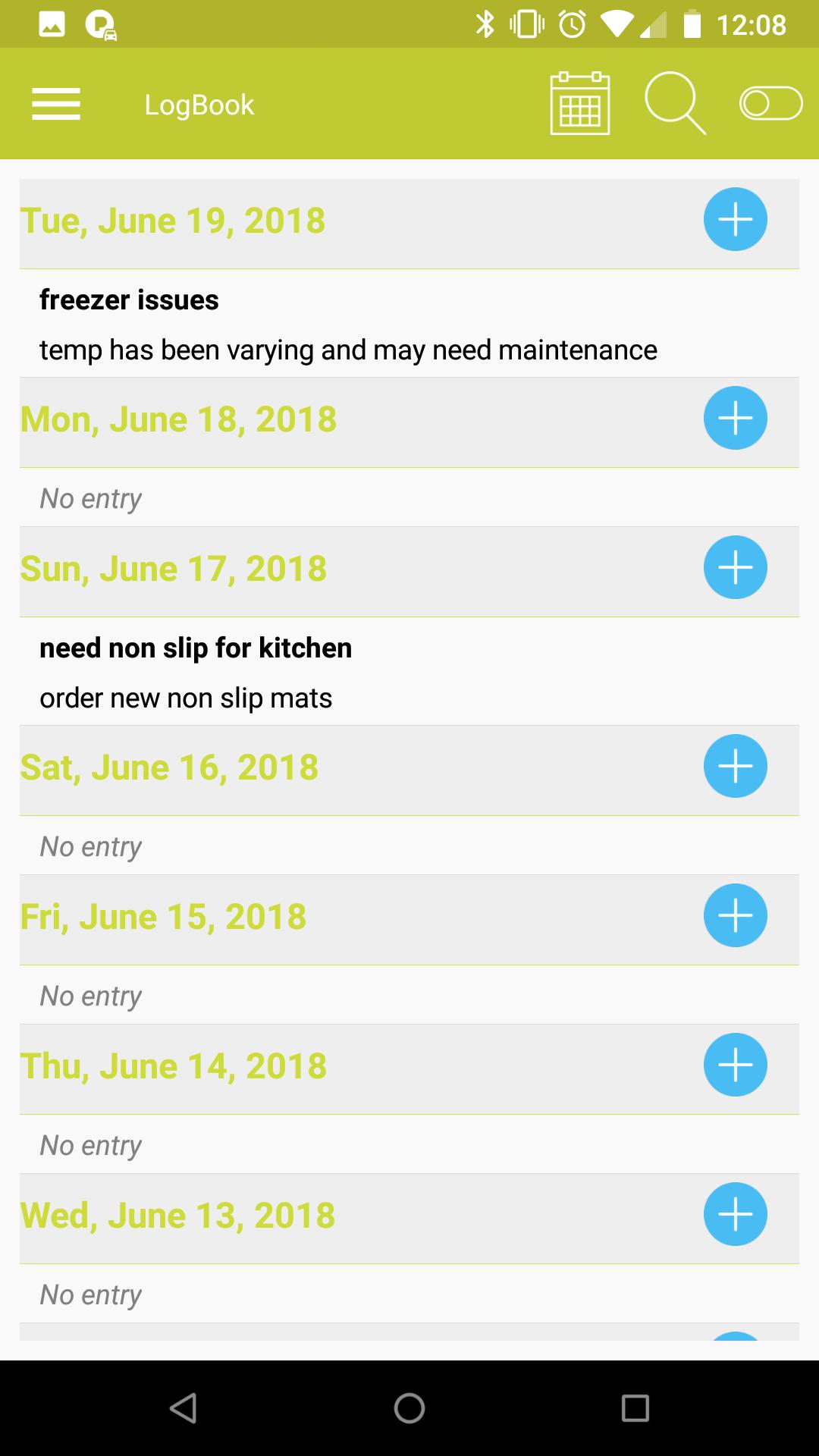Toggle the switch in the app bar
This screenshot has height=1456, width=819.
click(x=770, y=104)
